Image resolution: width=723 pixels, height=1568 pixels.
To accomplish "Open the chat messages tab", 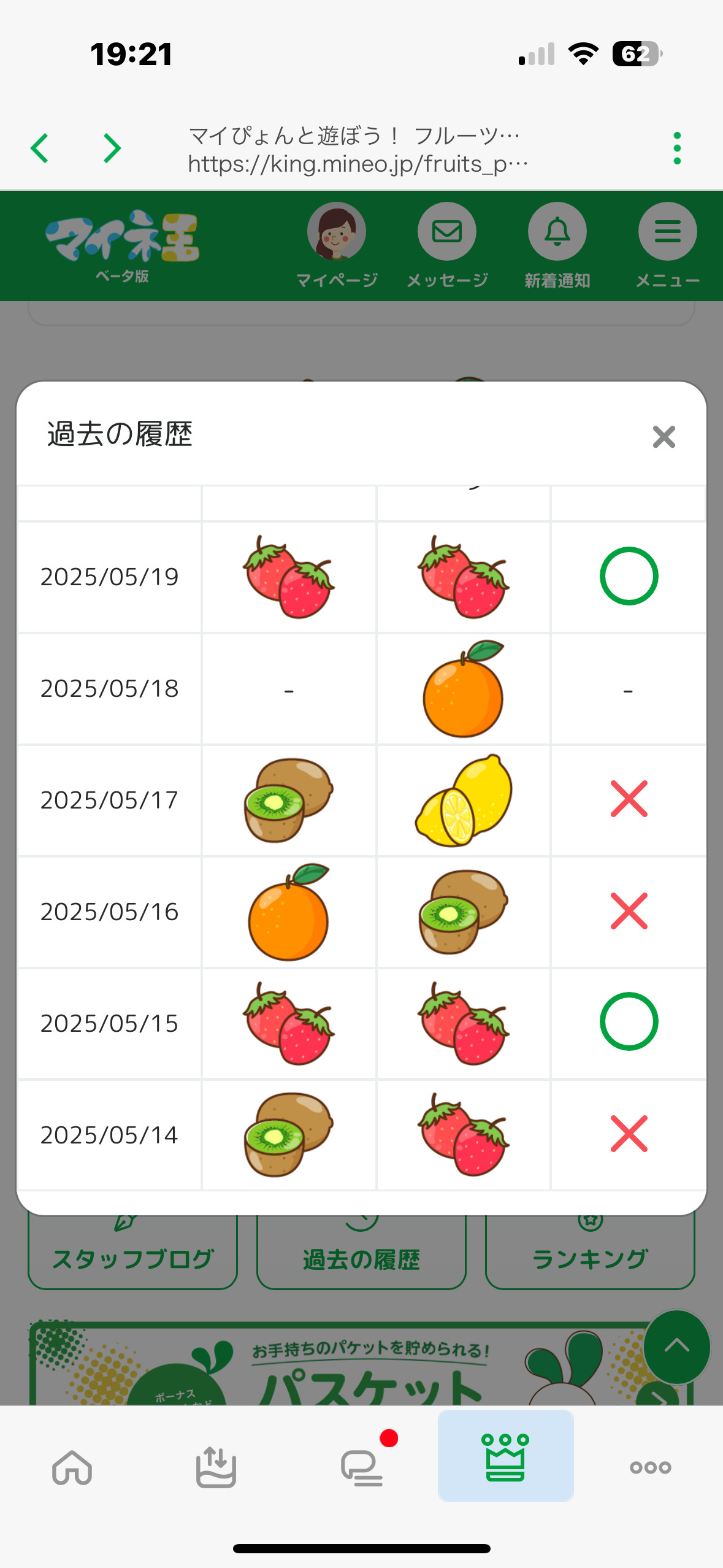I will tap(362, 1467).
